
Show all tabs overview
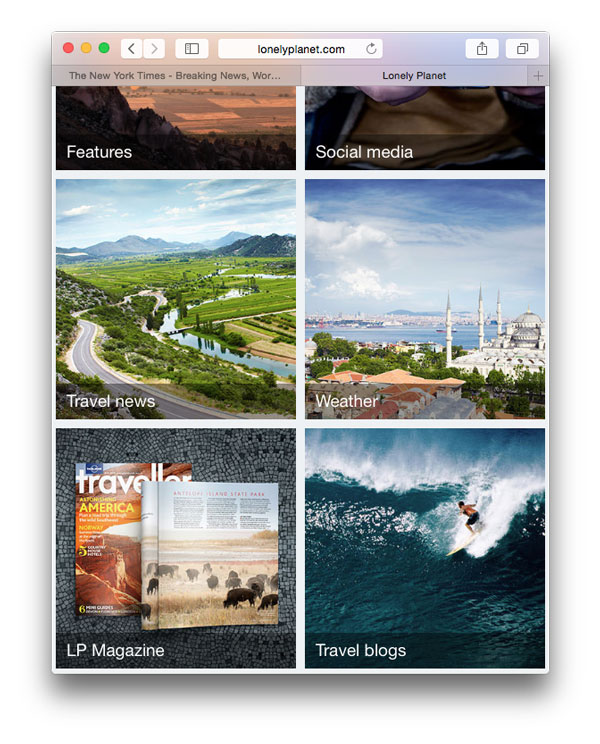coord(522,48)
